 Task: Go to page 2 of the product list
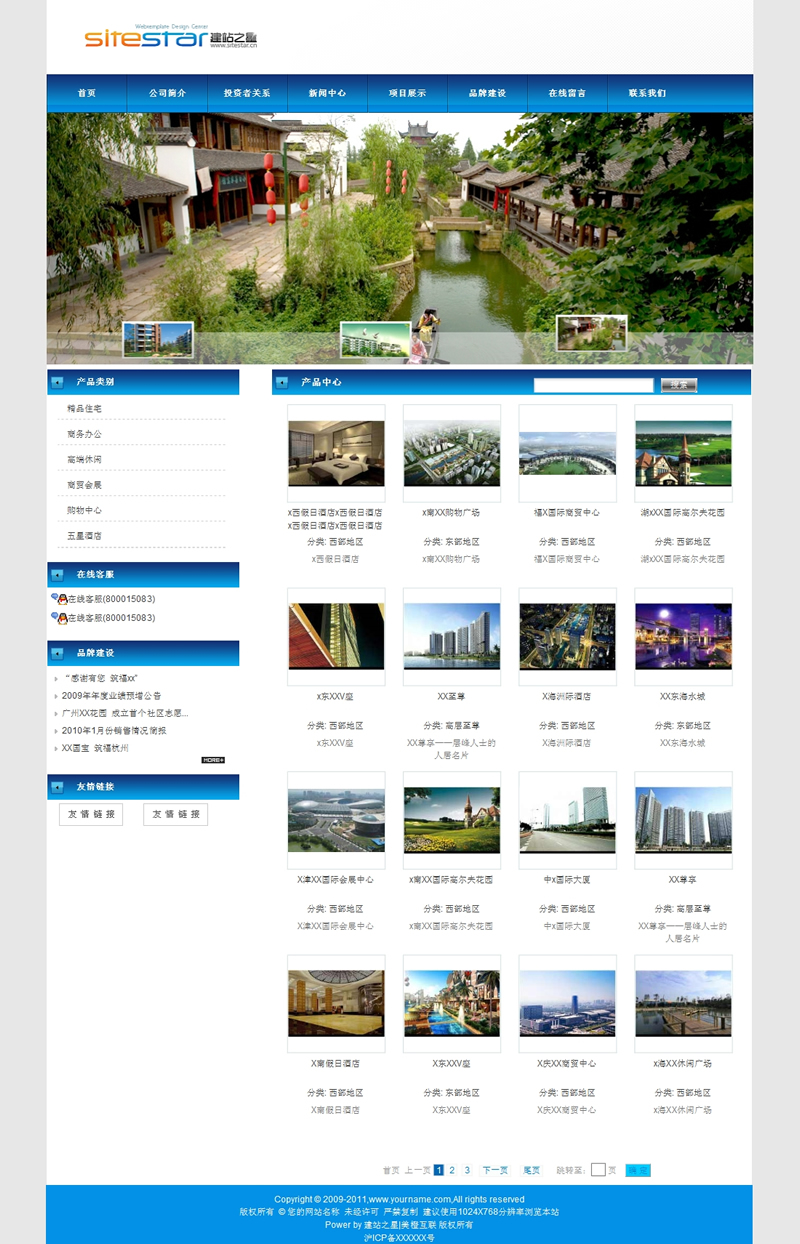(x=452, y=1170)
